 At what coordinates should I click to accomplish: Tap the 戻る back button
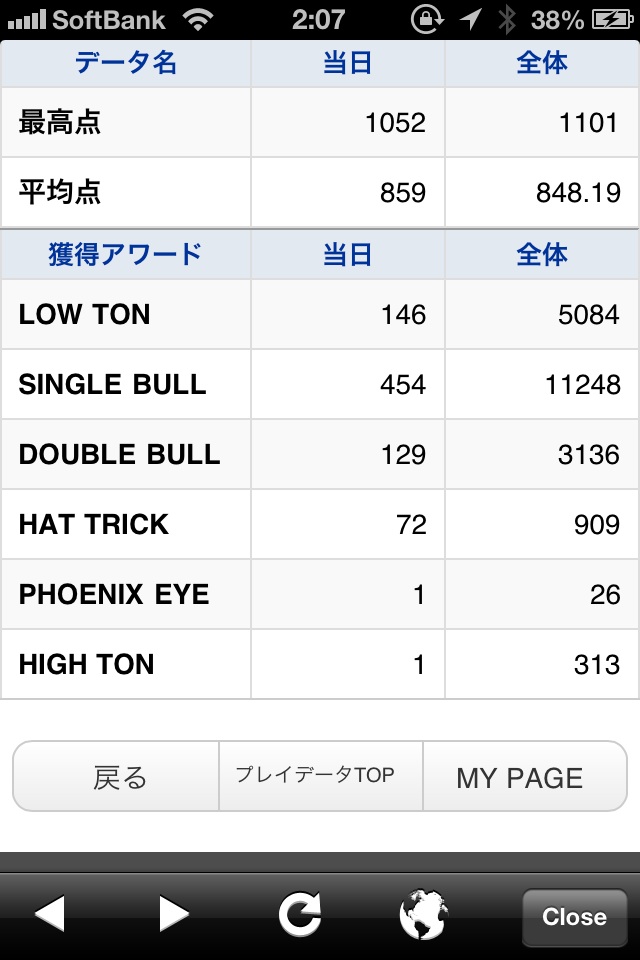pos(118,777)
